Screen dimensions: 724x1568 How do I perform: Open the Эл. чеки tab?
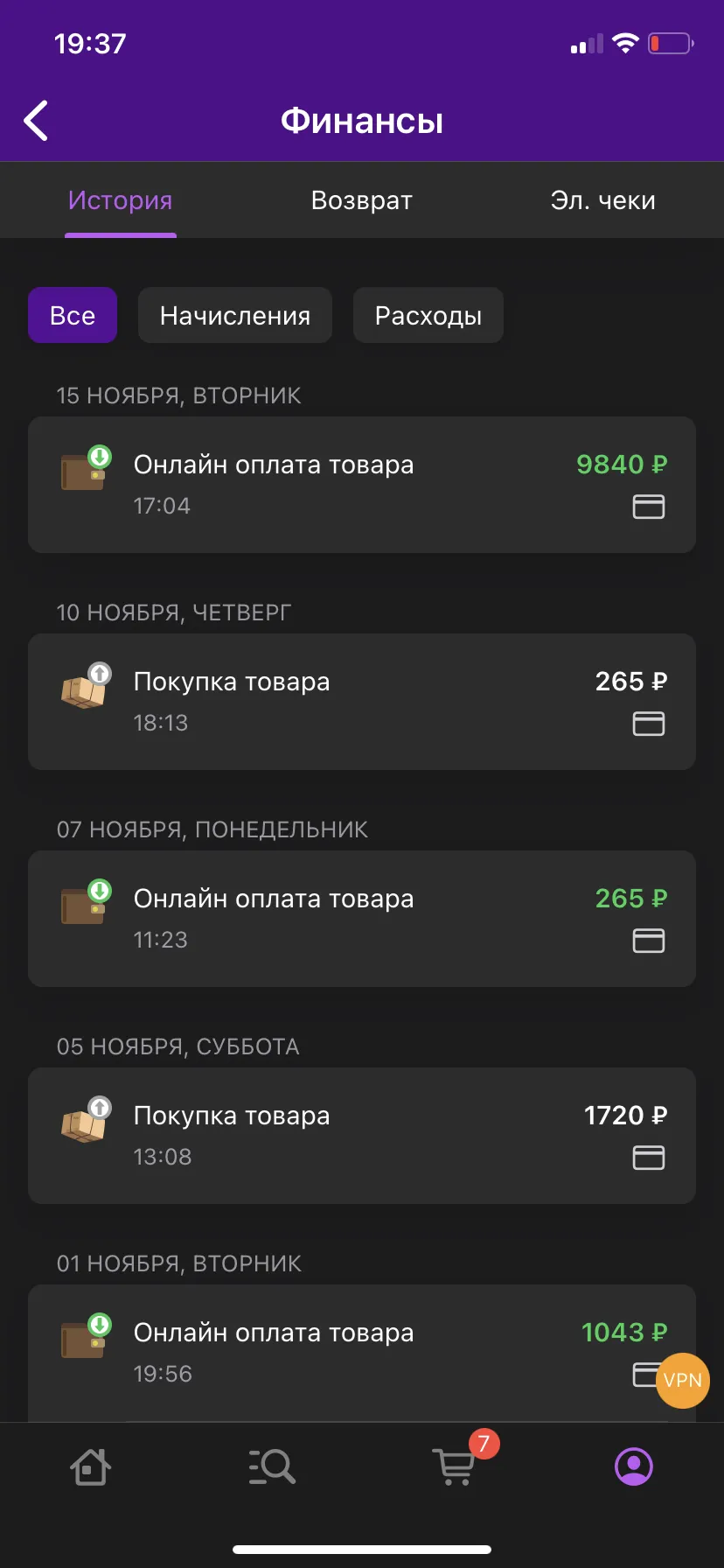[603, 200]
